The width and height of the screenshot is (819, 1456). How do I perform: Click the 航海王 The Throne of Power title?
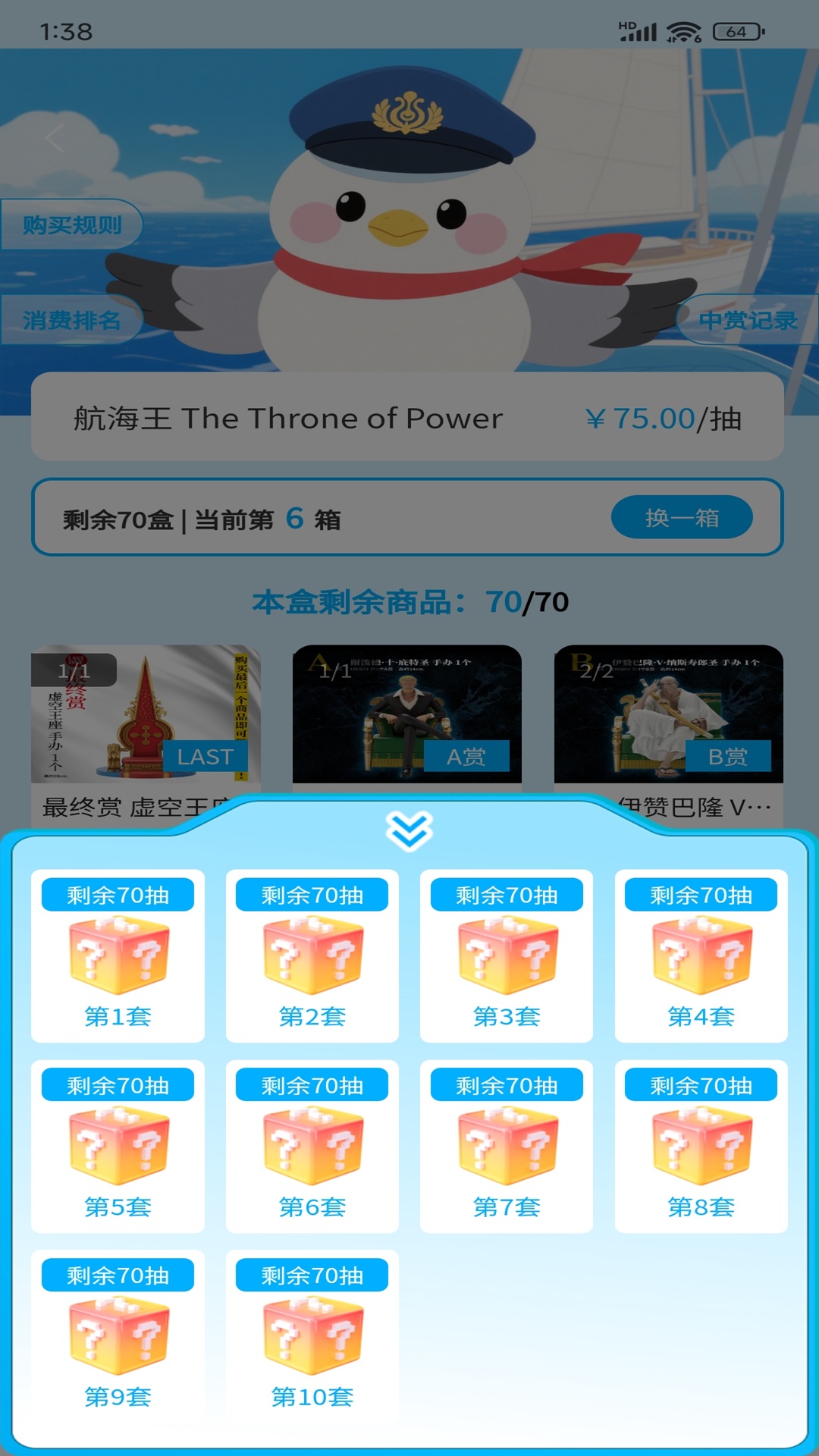pos(288,419)
